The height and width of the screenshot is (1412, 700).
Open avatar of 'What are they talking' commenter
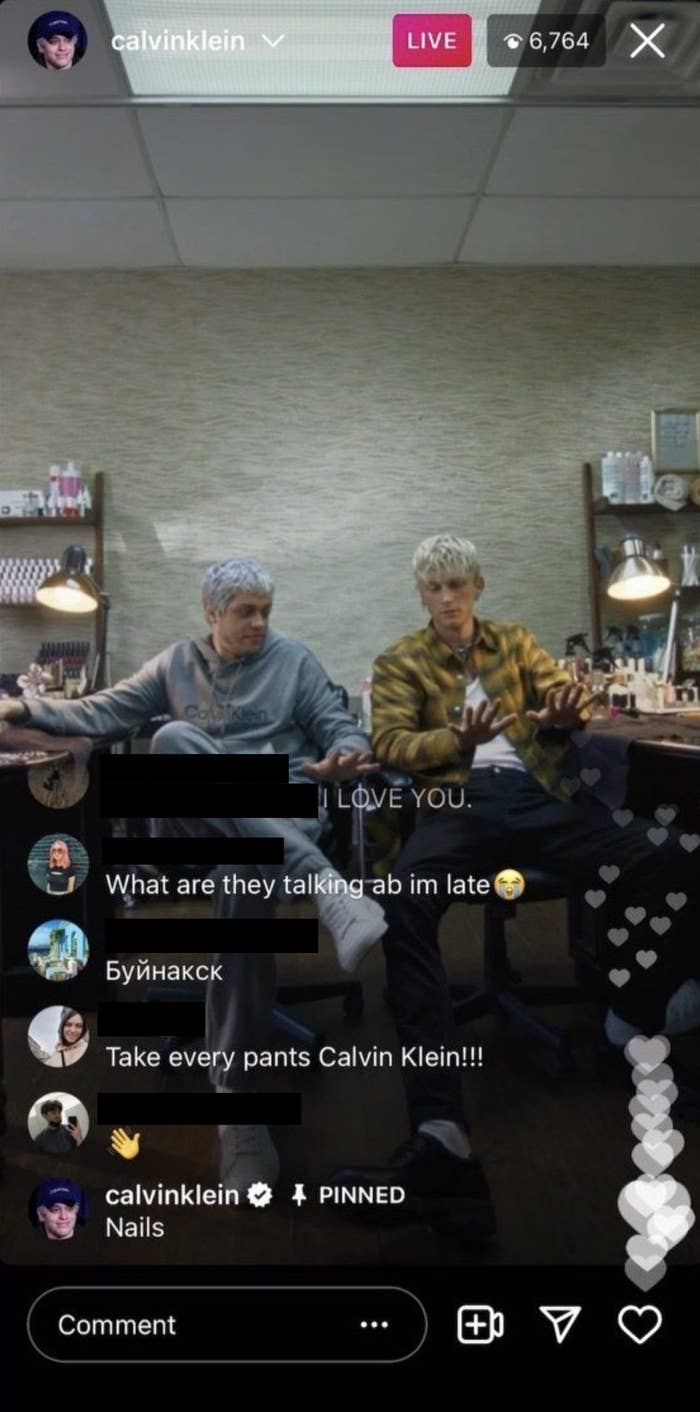(x=58, y=864)
